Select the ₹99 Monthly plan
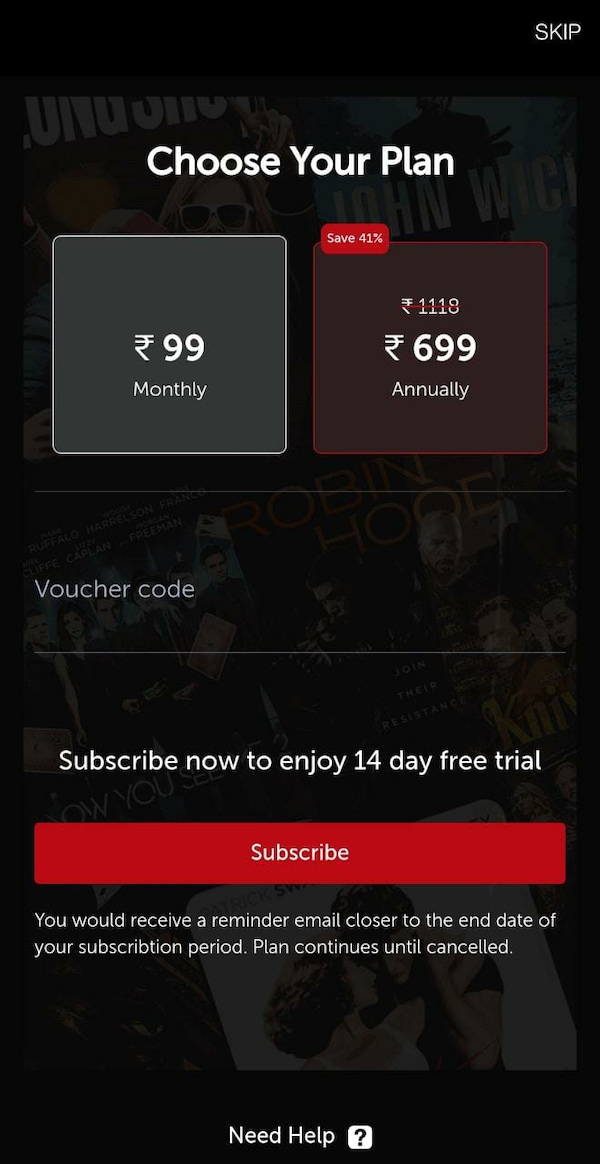The height and width of the screenshot is (1164, 600). click(170, 345)
